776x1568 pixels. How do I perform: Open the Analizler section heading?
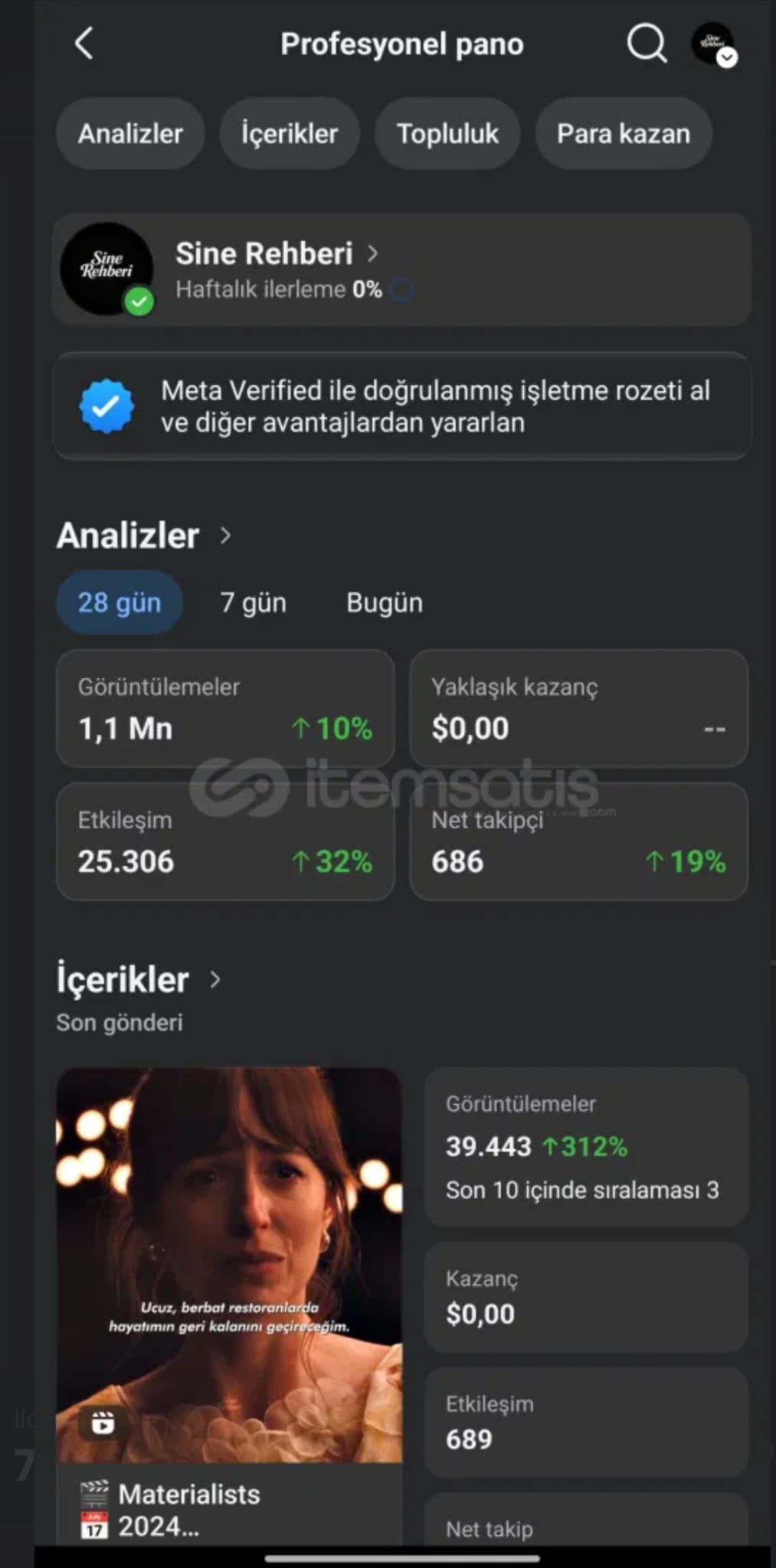tap(143, 535)
